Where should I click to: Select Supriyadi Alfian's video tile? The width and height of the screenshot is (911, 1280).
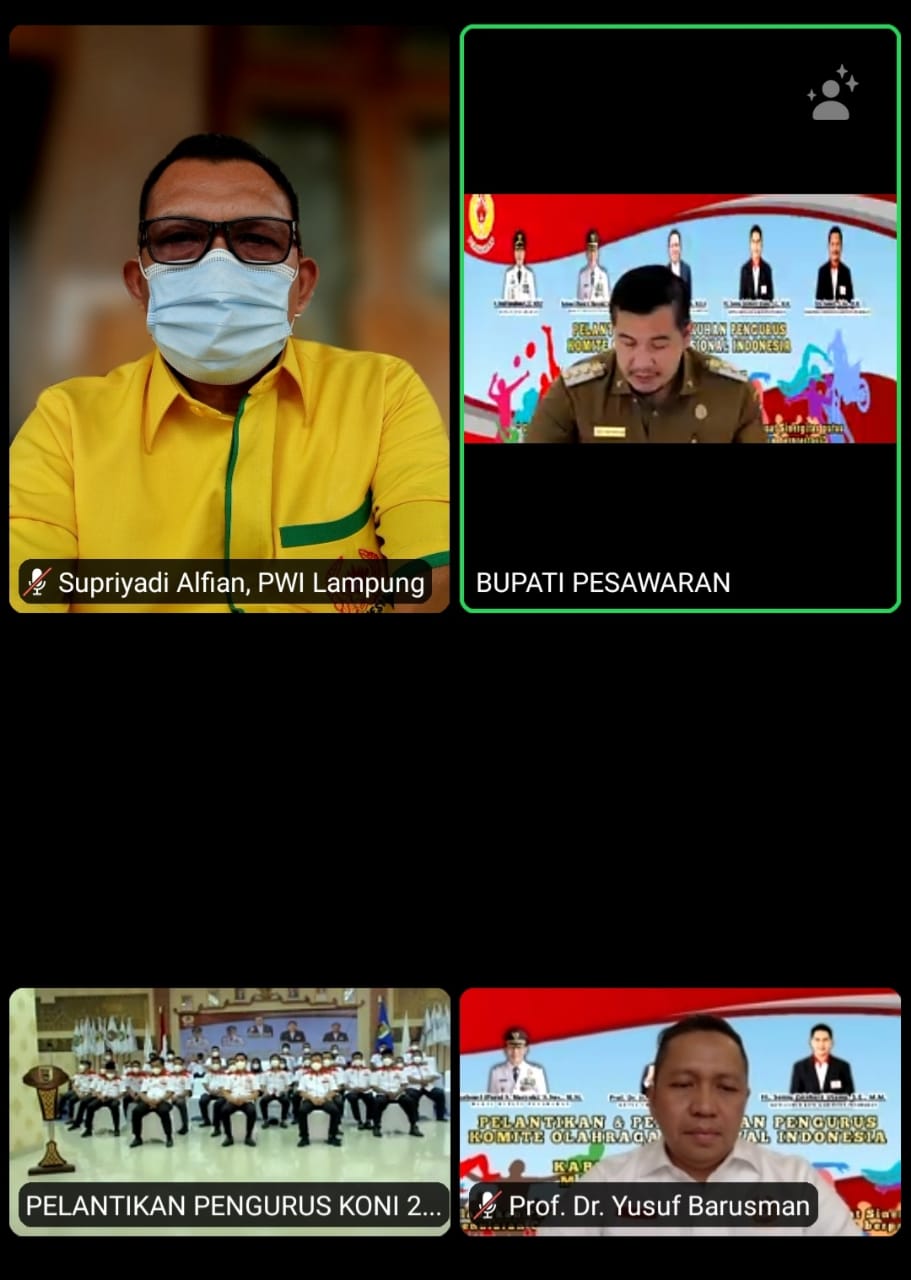tap(229, 318)
